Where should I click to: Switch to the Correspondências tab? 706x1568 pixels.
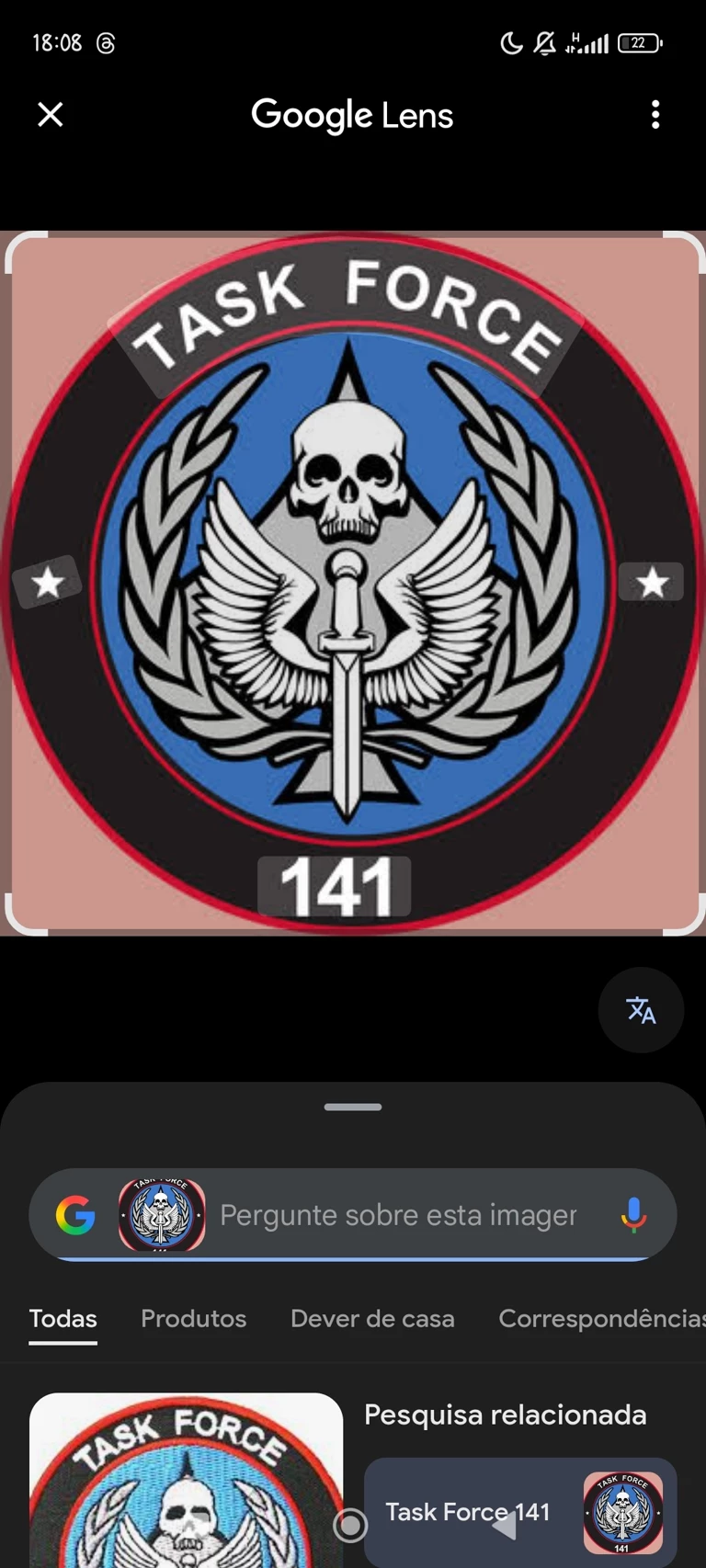(601, 1318)
